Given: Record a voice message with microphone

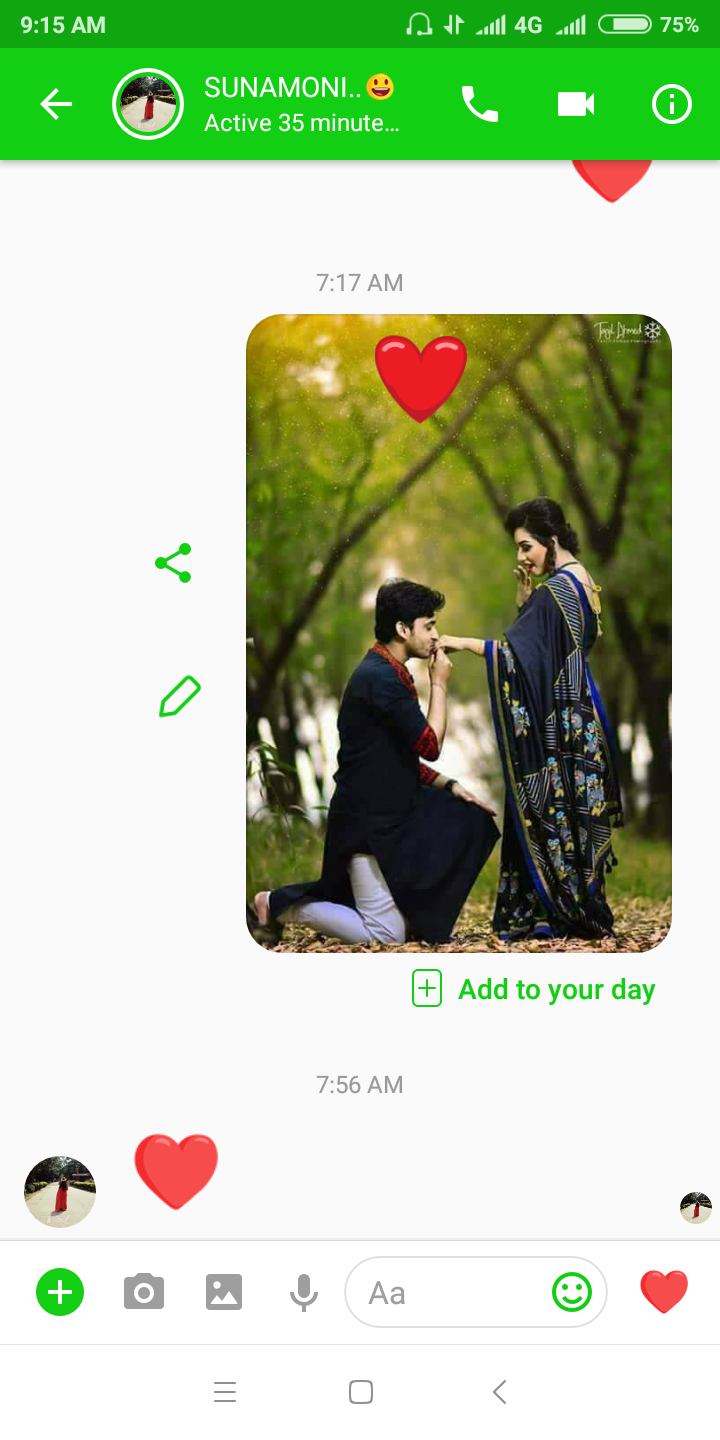Looking at the screenshot, I should pos(304,1293).
